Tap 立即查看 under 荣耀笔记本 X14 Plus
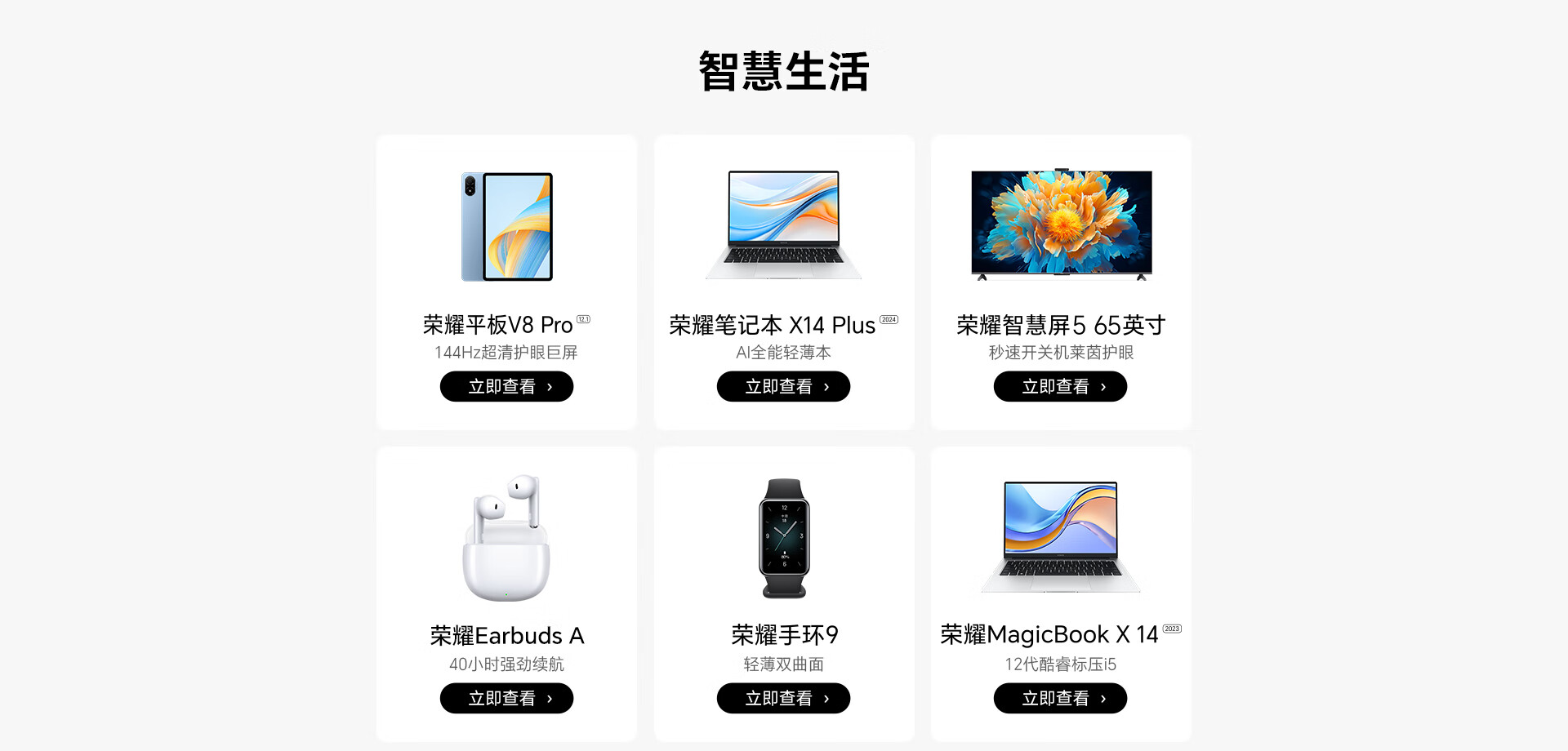1568x751 pixels. coord(783,386)
